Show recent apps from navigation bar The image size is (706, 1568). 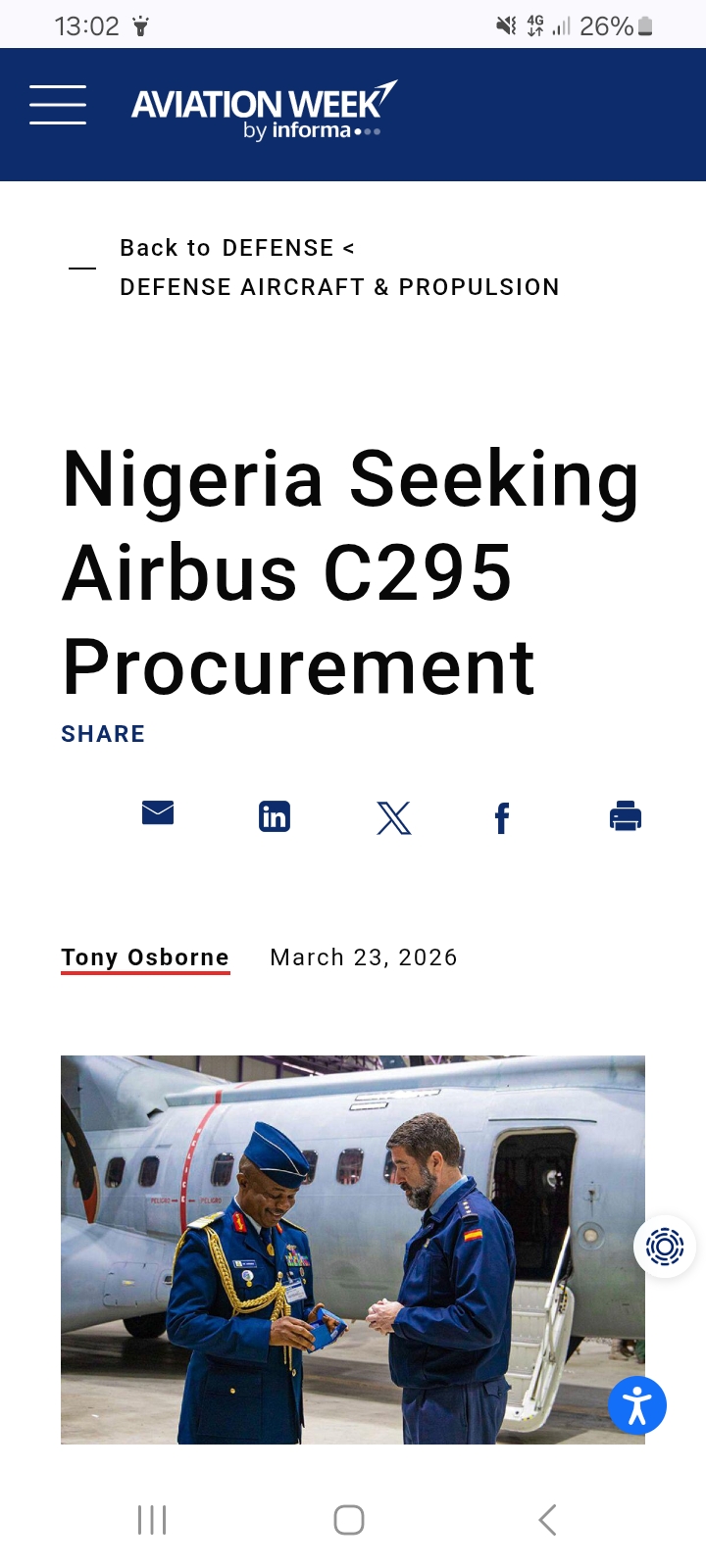(x=152, y=1520)
